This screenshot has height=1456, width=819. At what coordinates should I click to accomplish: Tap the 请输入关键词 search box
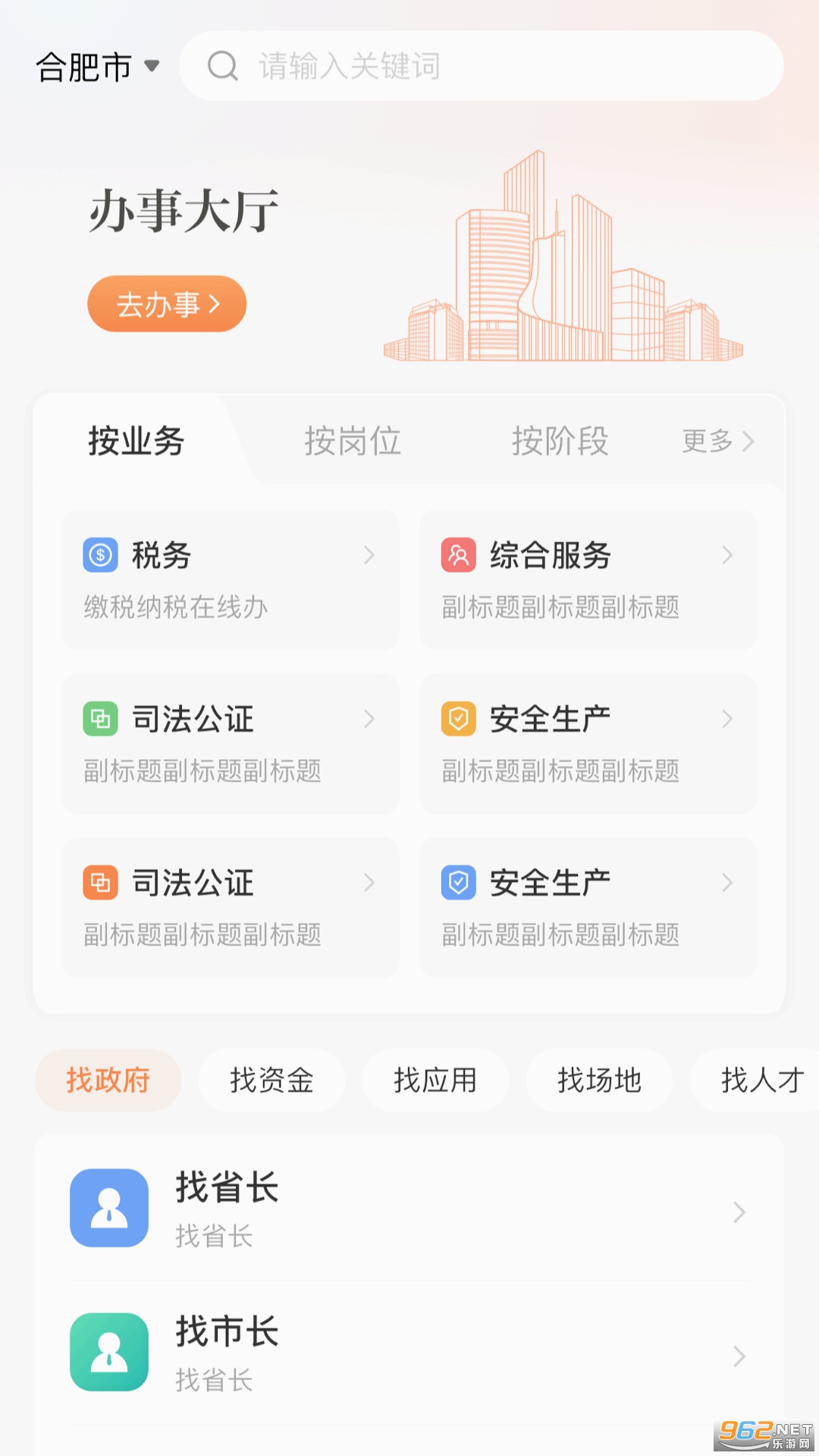click(481, 66)
